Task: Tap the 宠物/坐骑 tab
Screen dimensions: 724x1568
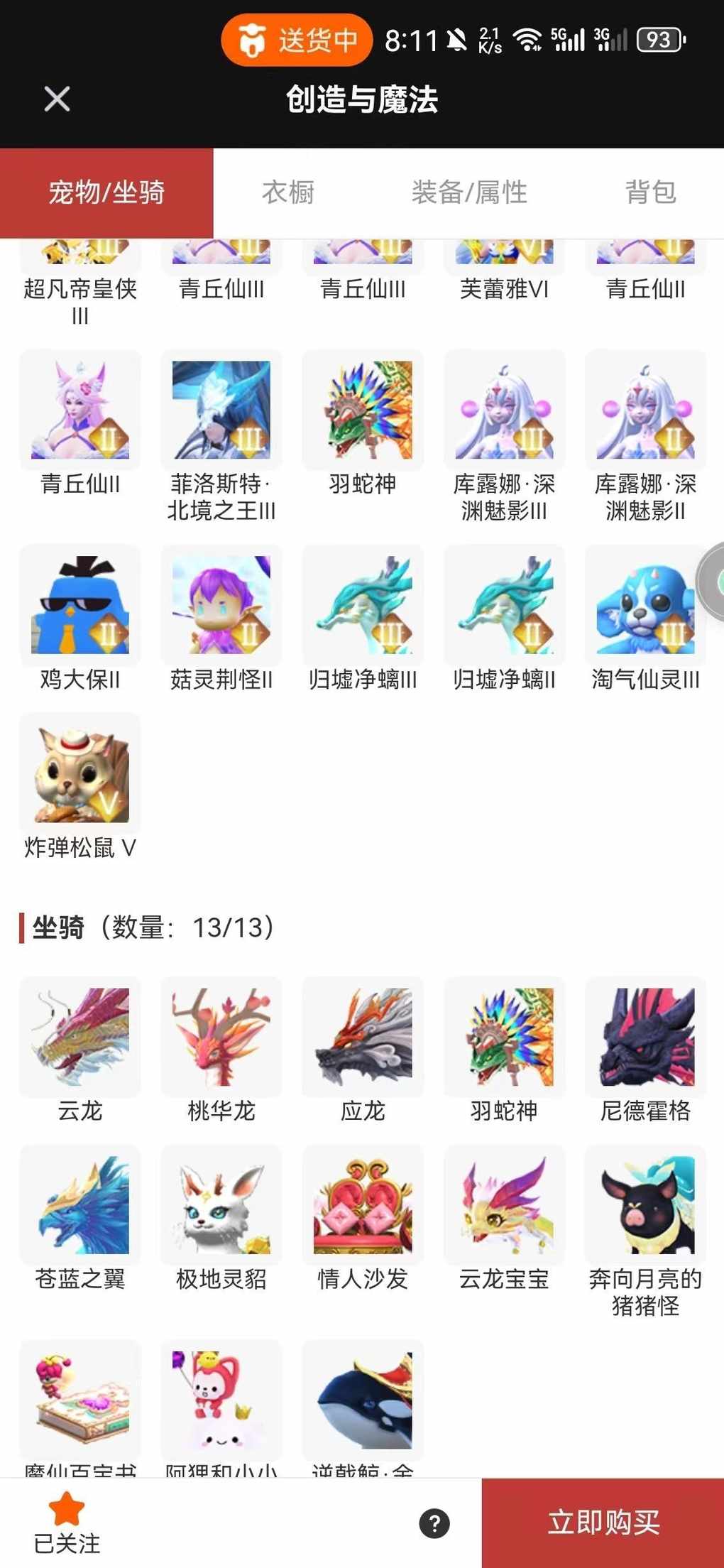Action: [106, 192]
